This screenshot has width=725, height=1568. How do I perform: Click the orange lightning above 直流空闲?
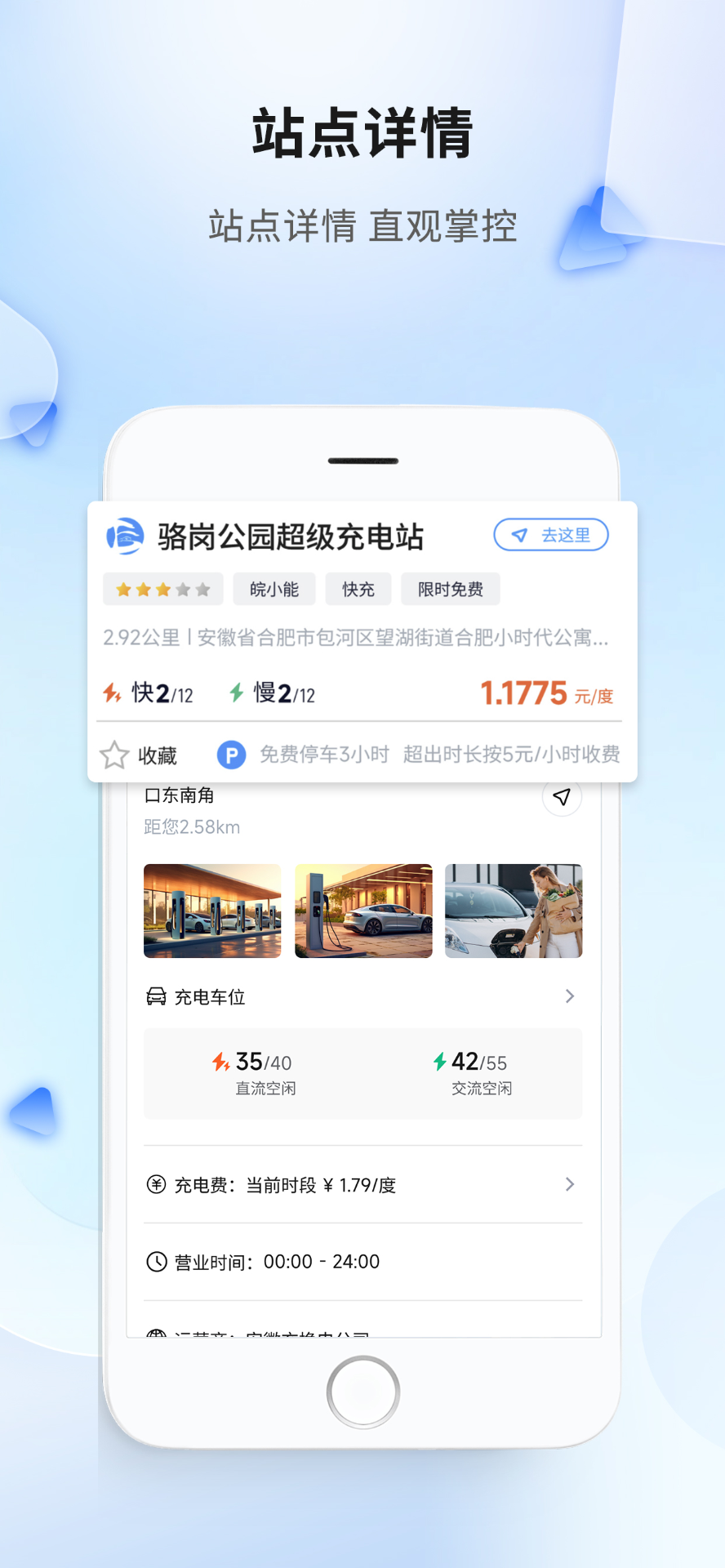[221, 1062]
